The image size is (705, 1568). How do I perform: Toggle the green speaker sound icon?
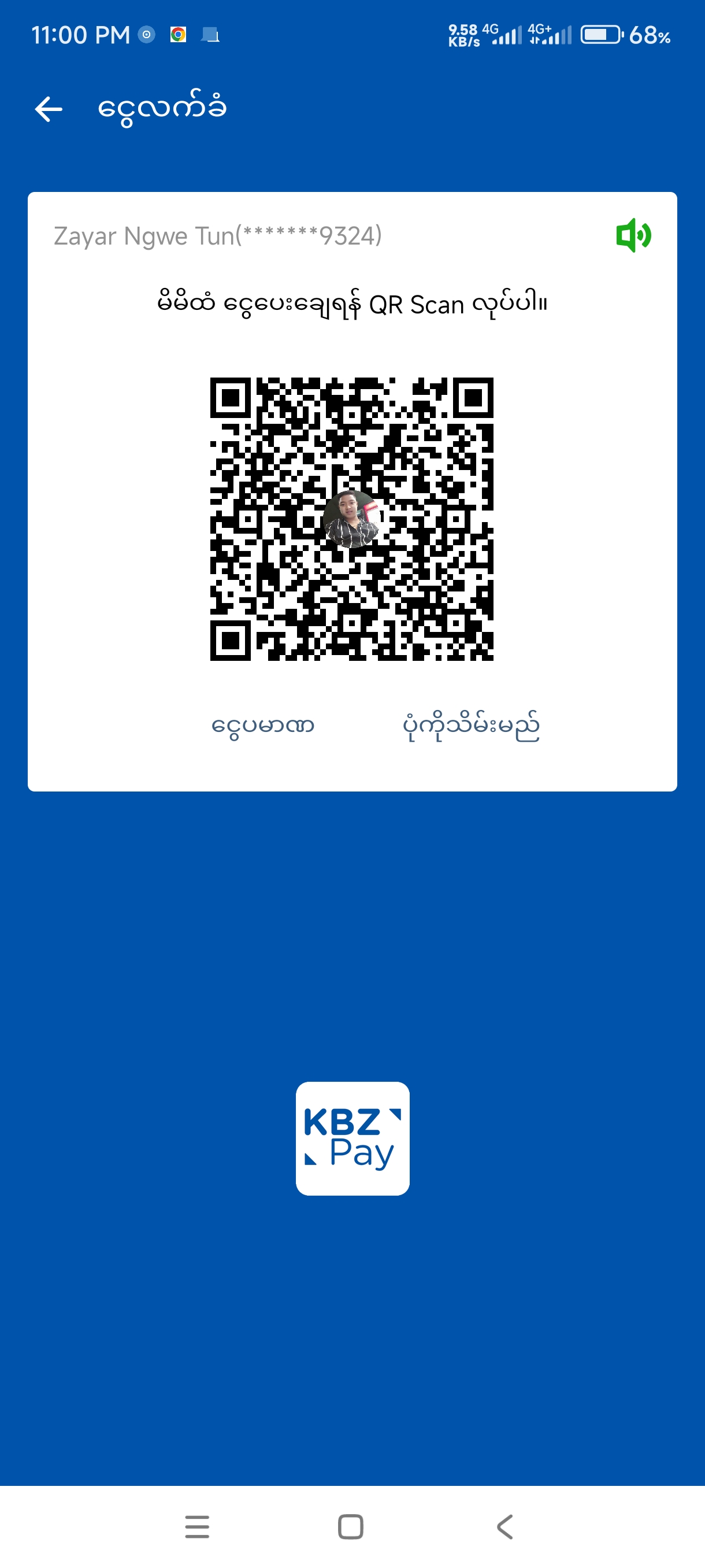[x=633, y=235]
